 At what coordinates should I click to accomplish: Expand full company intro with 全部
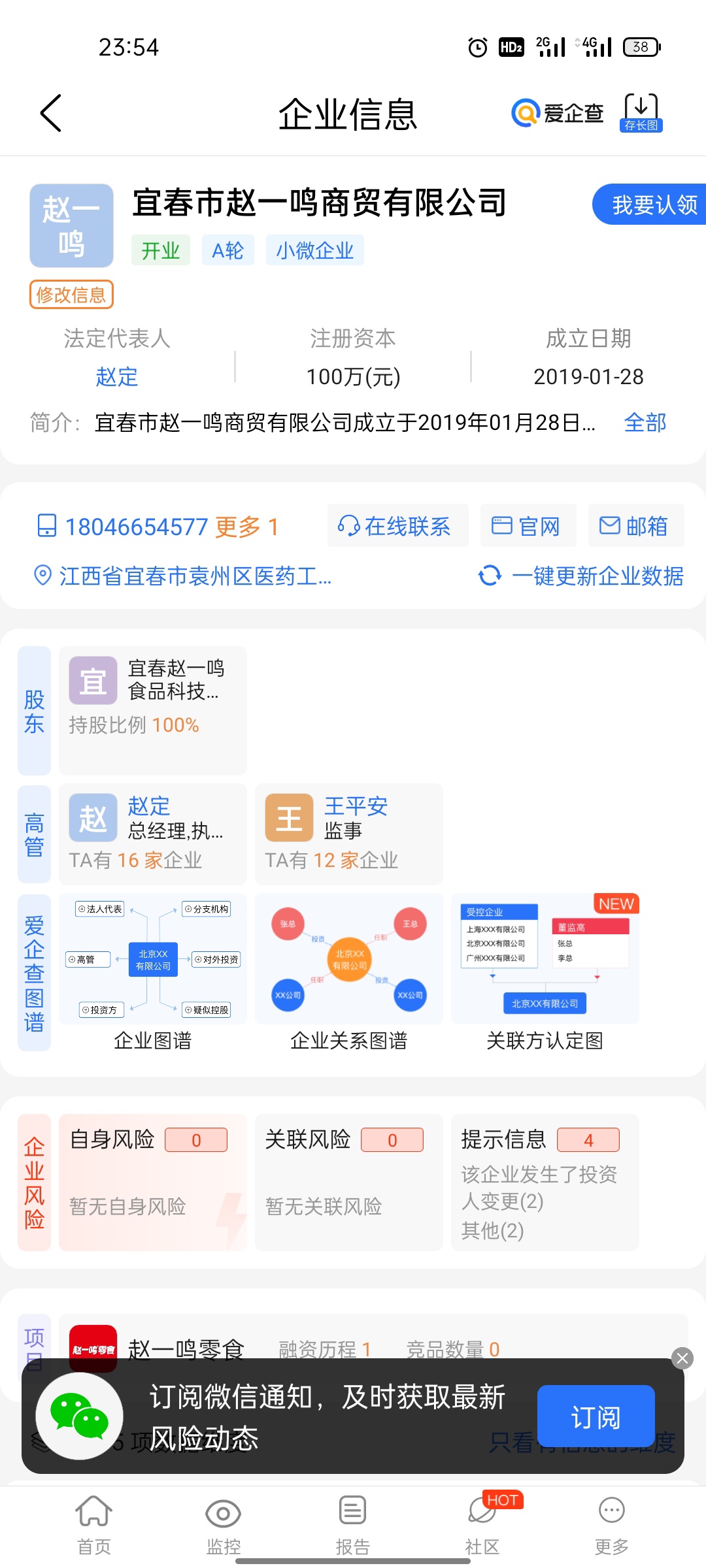tap(645, 423)
